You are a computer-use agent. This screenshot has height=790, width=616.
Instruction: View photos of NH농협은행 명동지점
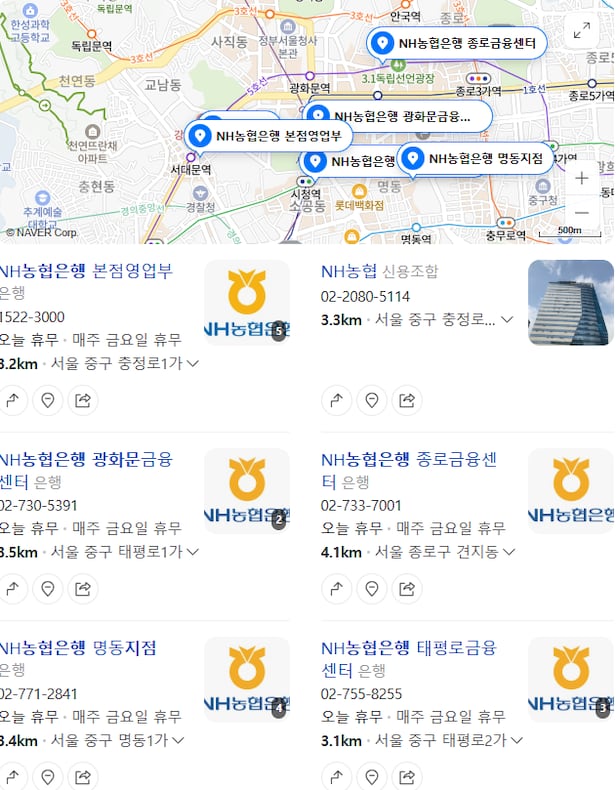(x=247, y=680)
